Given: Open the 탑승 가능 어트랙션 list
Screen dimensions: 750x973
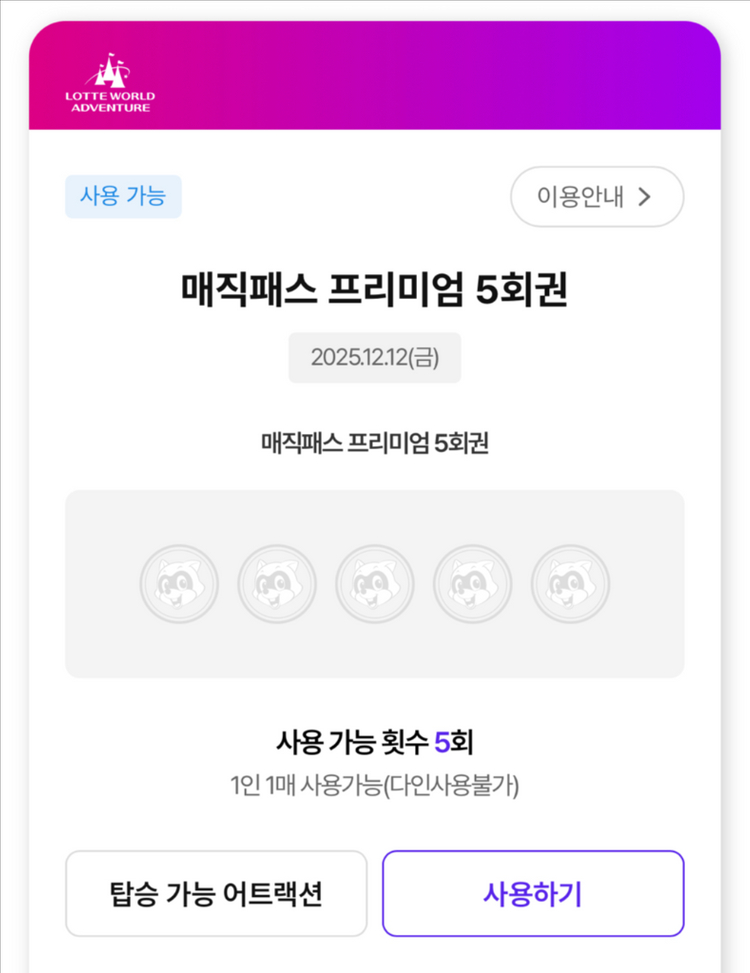Looking at the screenshot, I should [216, 893].
